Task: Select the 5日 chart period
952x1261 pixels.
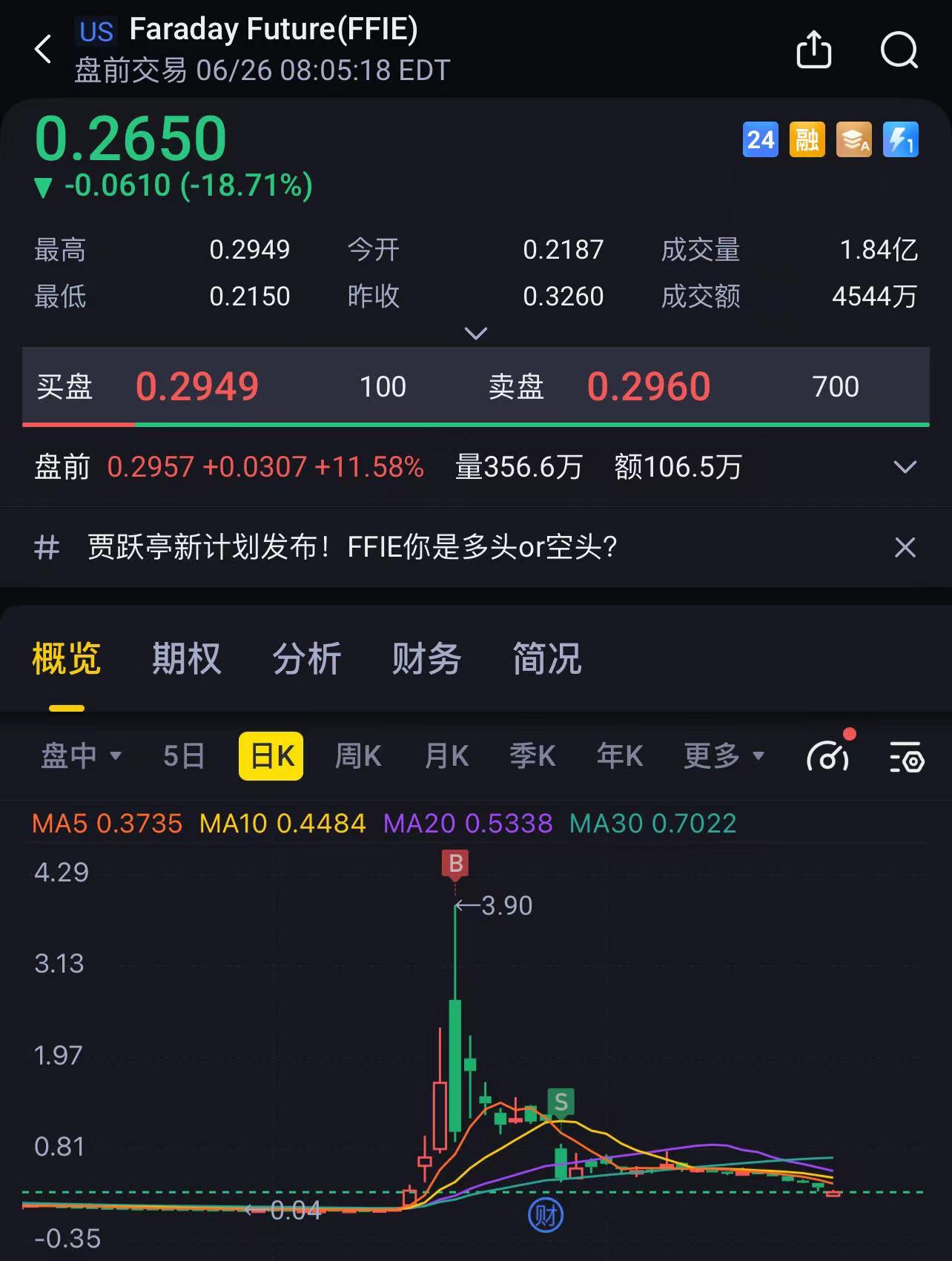Action: (183, 756)
